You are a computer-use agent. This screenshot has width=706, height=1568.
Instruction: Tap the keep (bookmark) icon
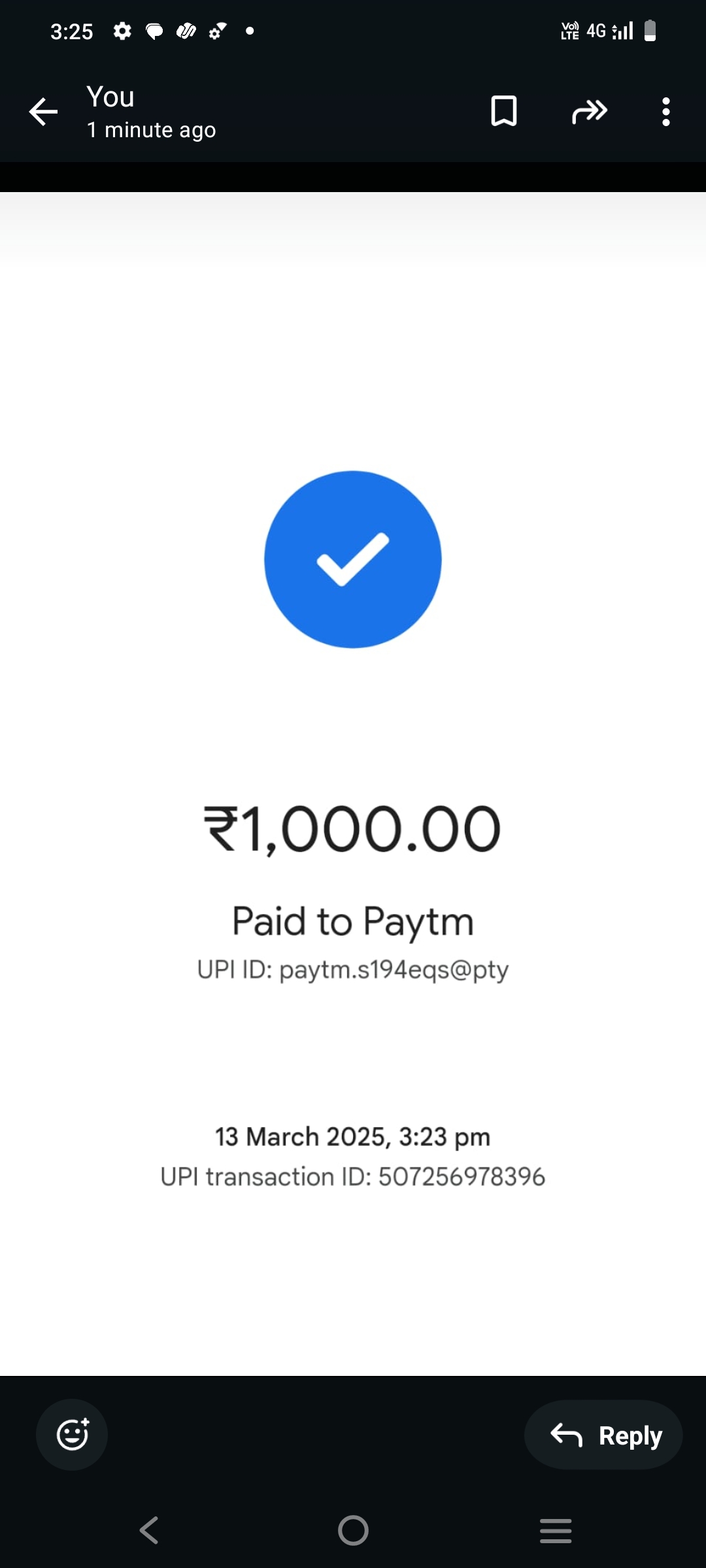click(x=503, y=111)
